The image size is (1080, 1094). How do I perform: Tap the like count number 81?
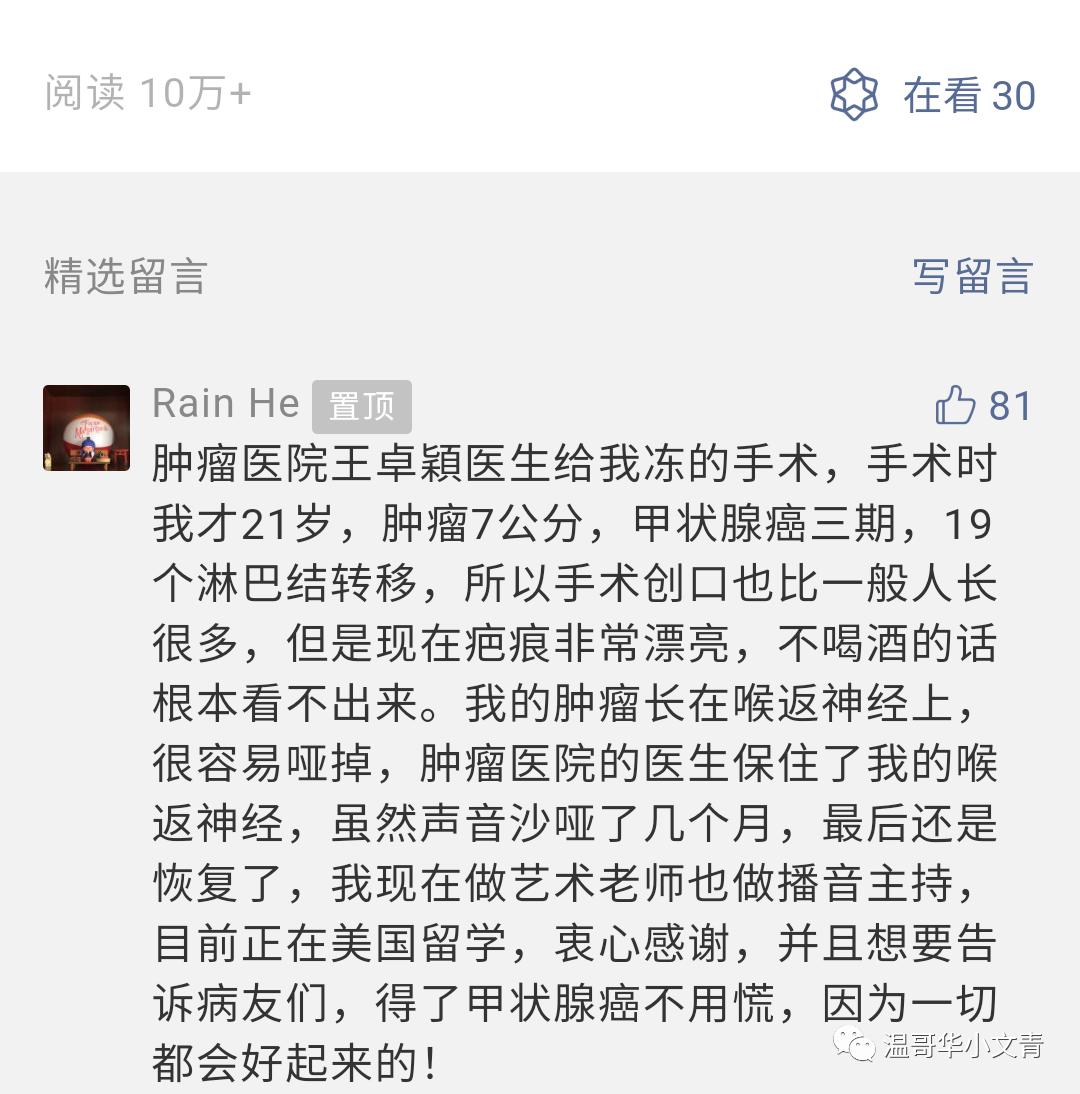click(x=1011, y=406)
